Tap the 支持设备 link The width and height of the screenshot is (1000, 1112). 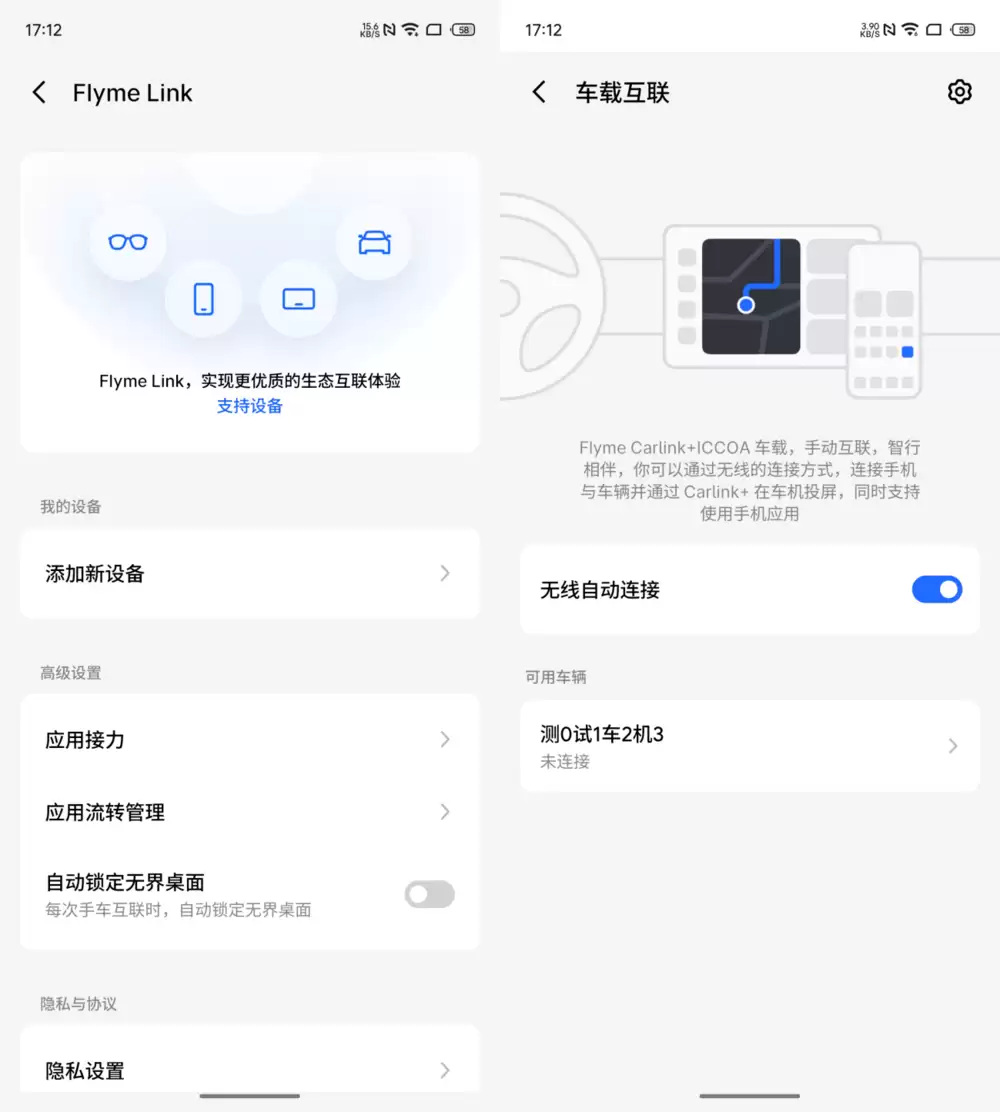pos(249,406)
